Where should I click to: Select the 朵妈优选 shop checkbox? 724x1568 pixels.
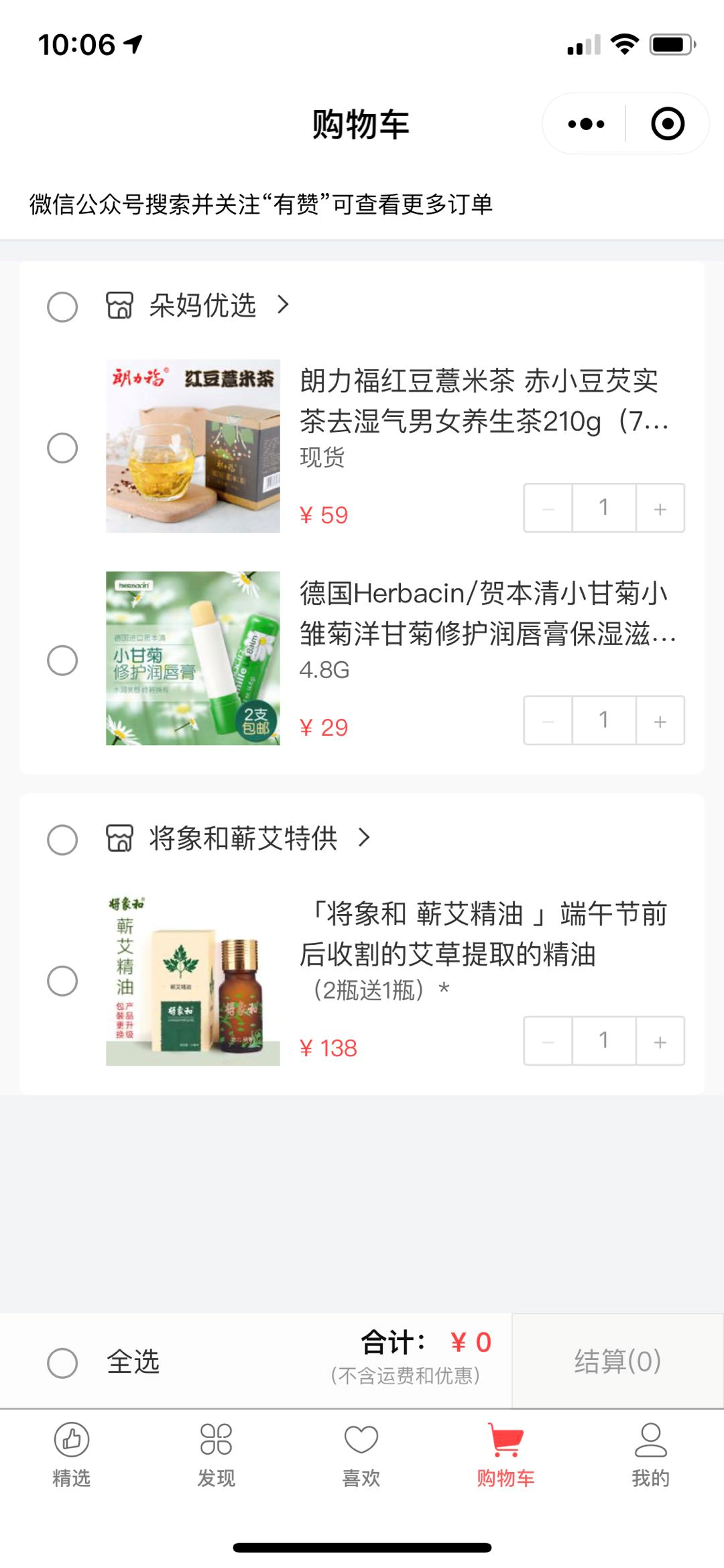64,309
